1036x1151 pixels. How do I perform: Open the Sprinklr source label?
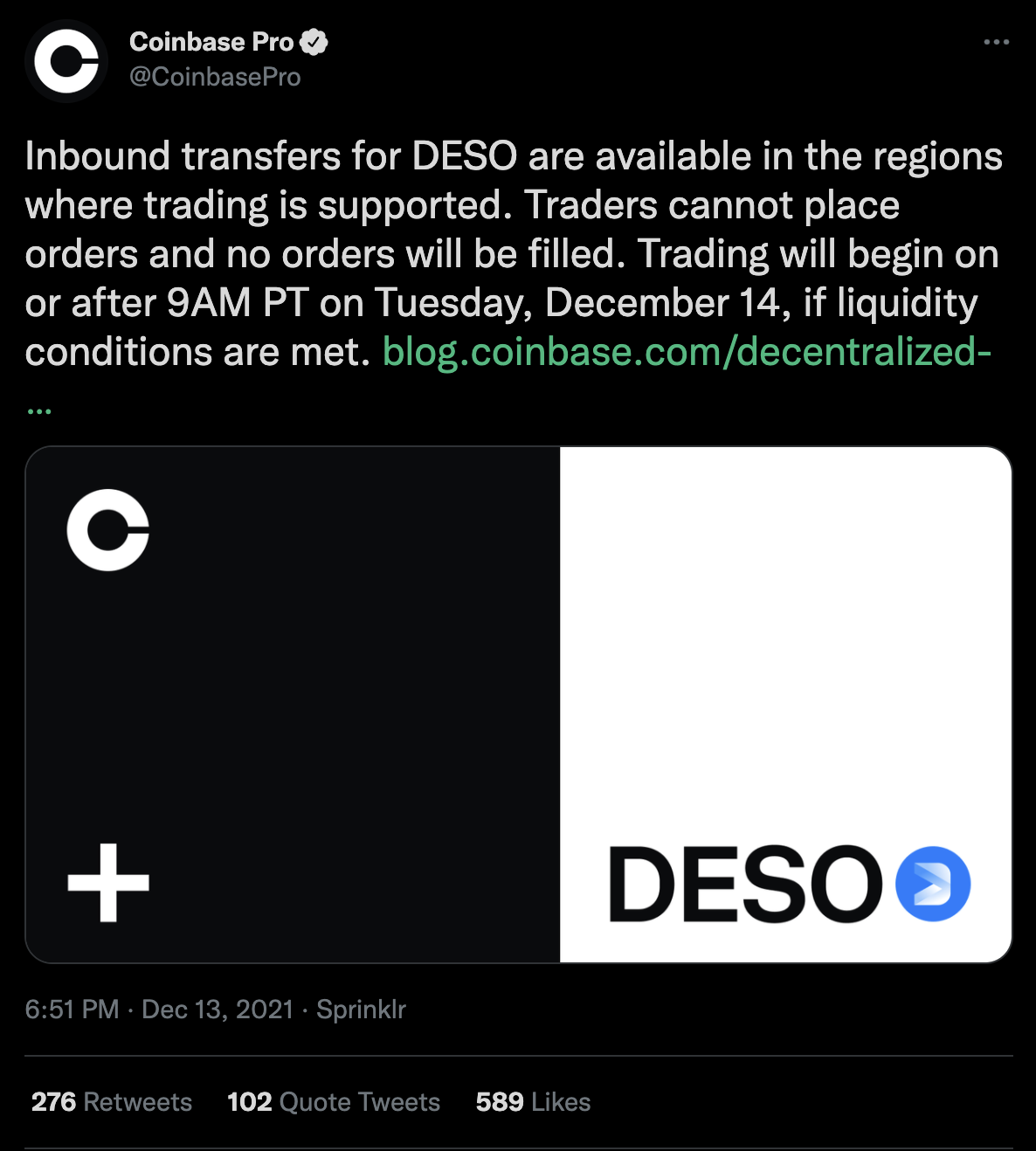tap(361, 1010)
